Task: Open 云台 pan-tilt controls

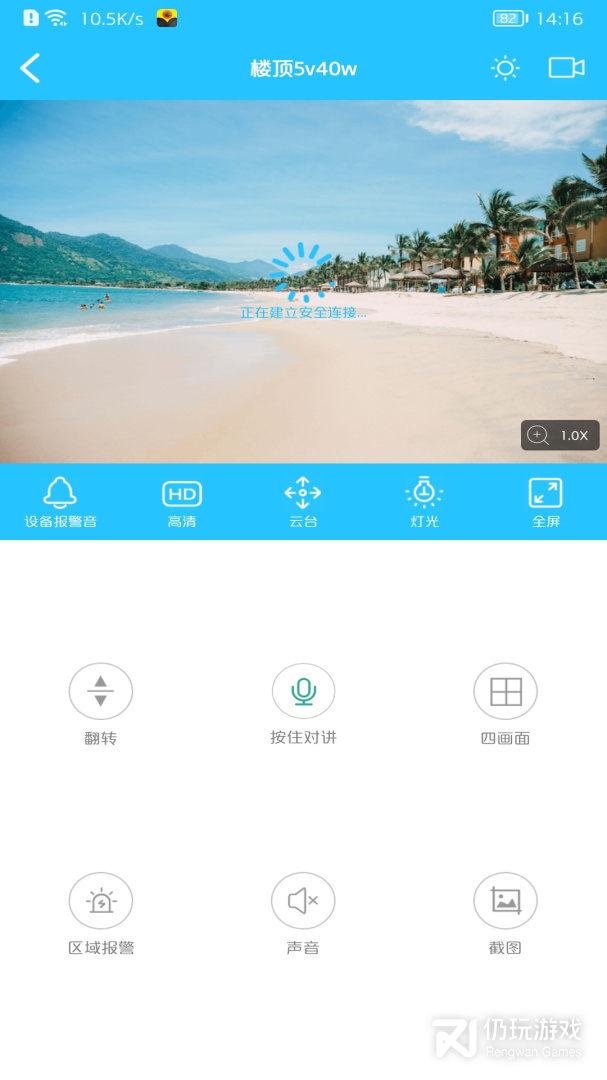Action: (x=303, y=502)
